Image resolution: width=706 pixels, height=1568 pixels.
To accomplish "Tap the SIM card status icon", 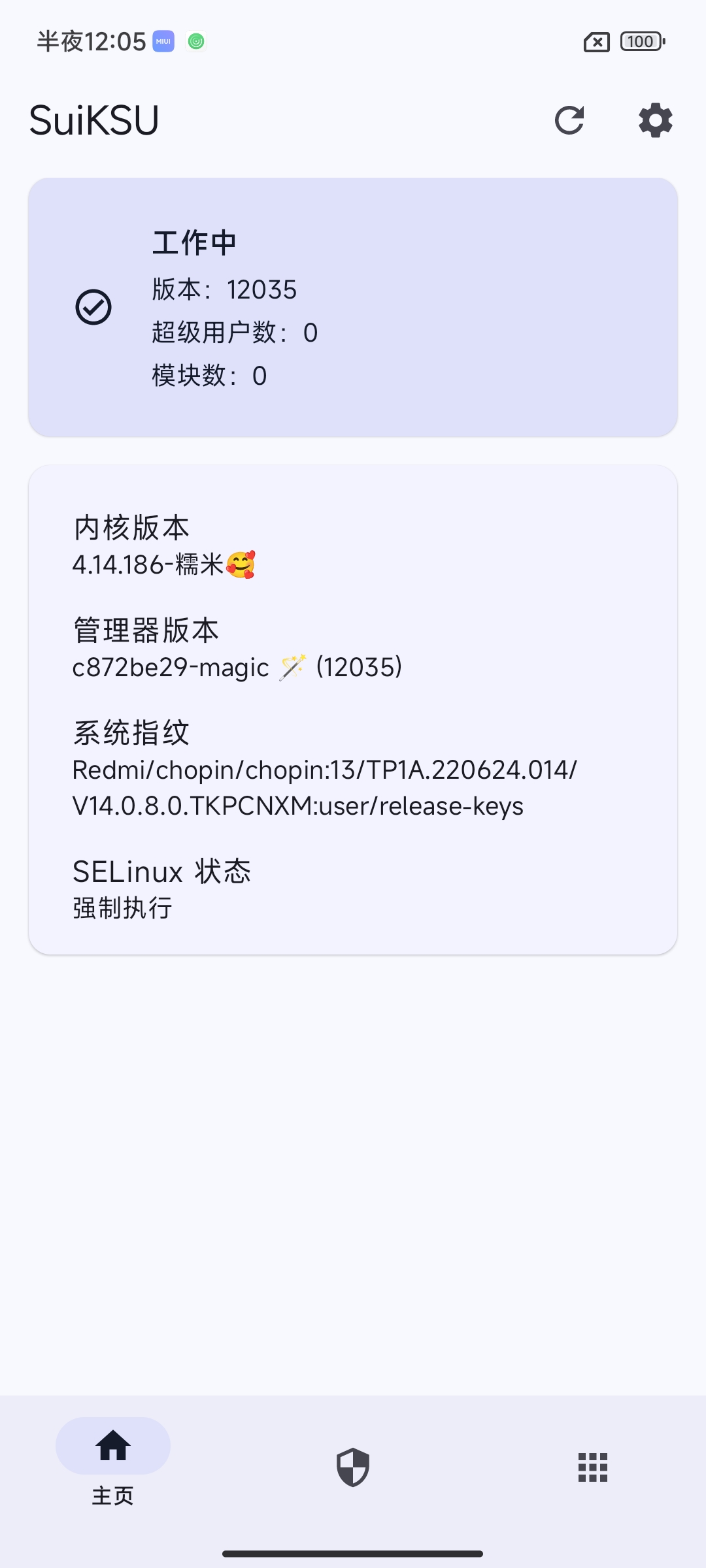I will click(x=596, y=41).
